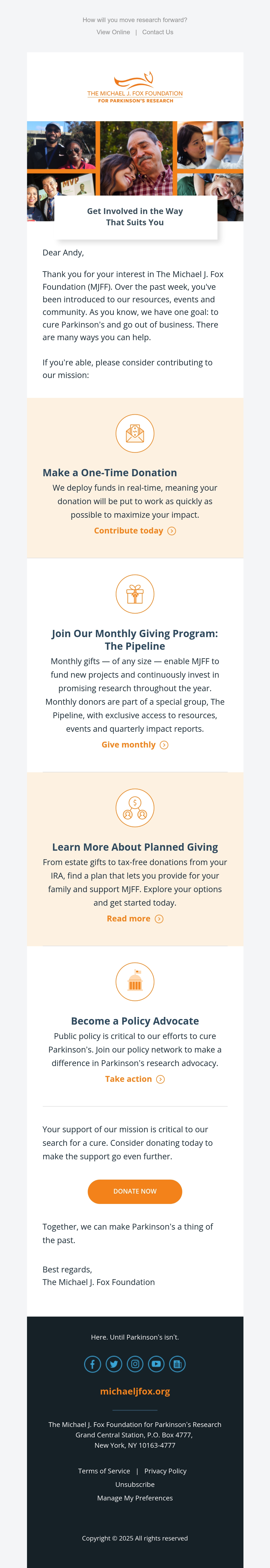Open the Twitter icon

[x=114, y=1364]
